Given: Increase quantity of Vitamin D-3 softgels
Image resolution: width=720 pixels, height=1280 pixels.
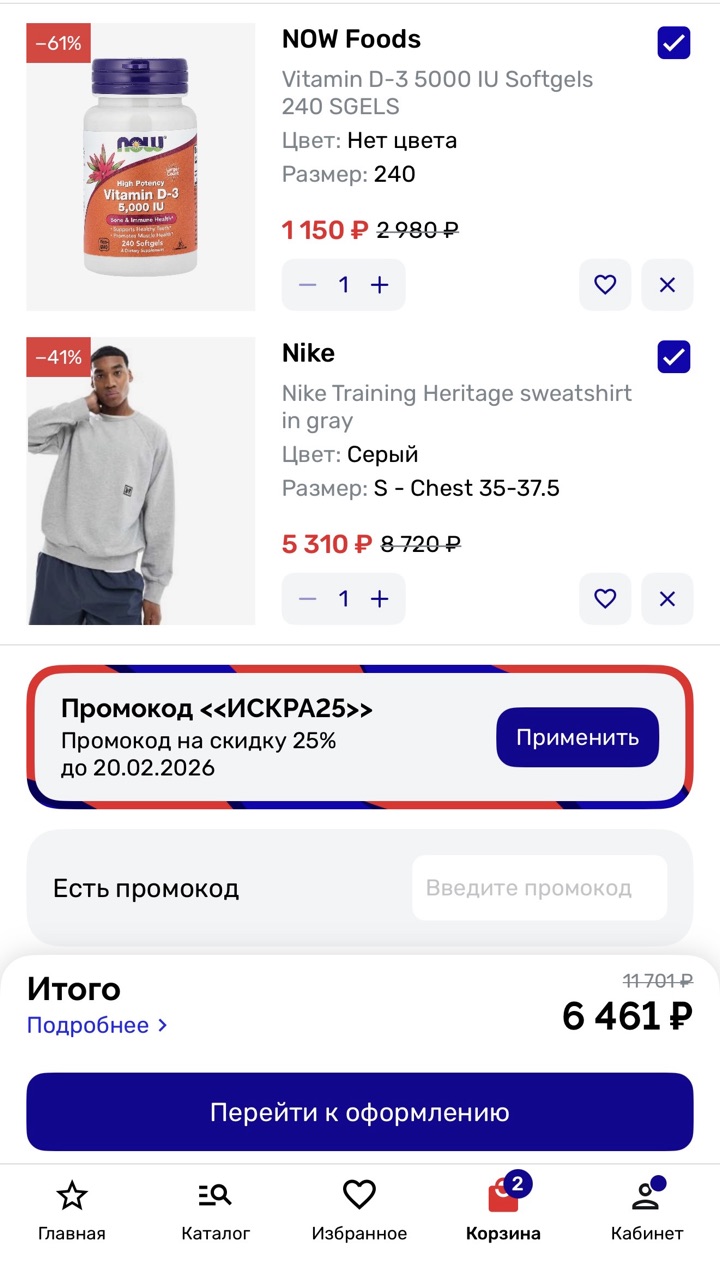Looking at the screenshot, I should [380, 285].
